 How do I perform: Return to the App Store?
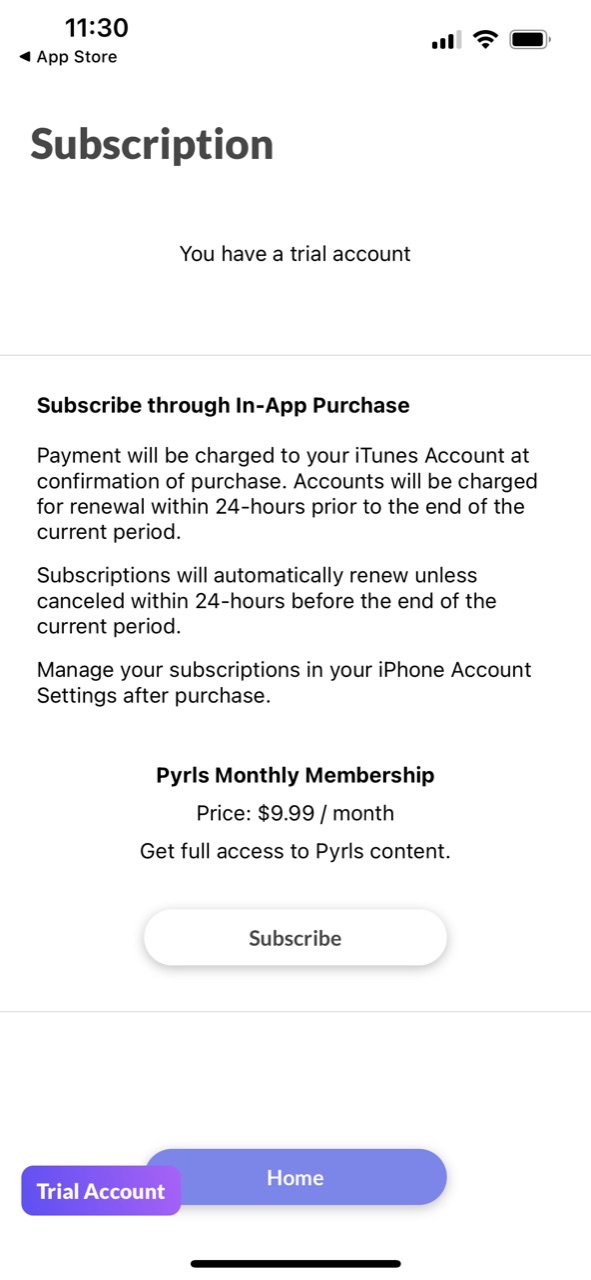(68, 57)
